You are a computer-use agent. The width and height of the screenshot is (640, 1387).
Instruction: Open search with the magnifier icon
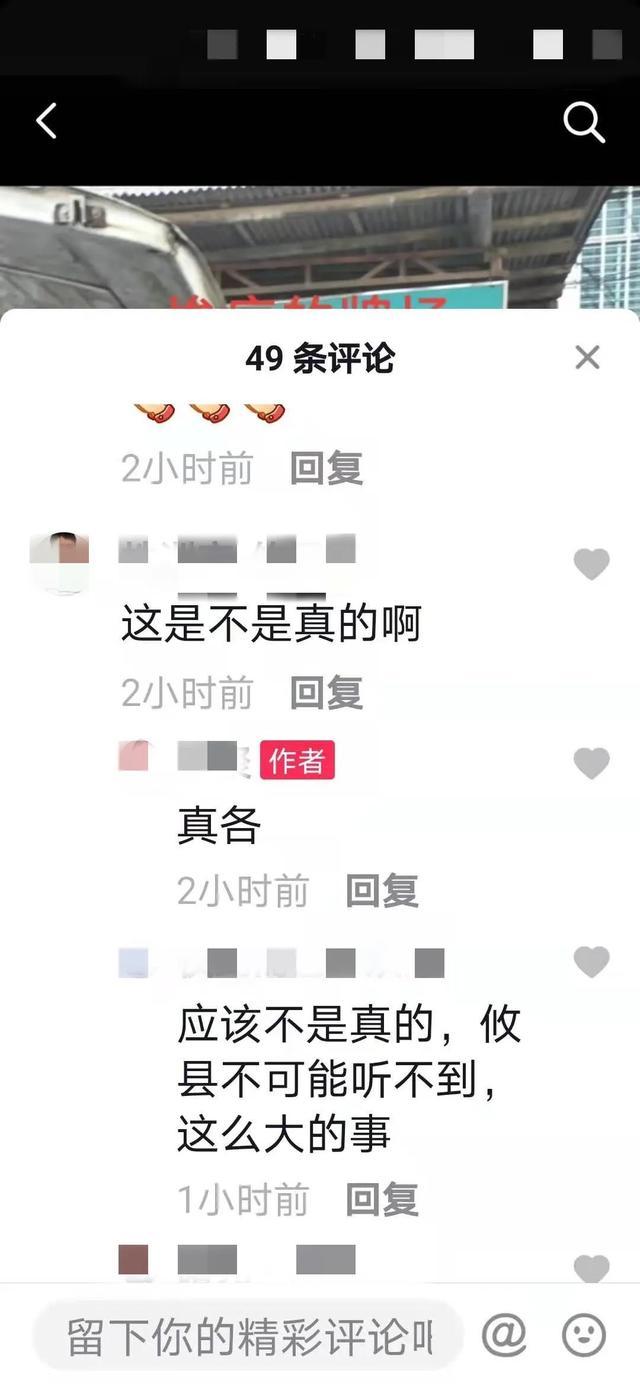coord(584,123)
